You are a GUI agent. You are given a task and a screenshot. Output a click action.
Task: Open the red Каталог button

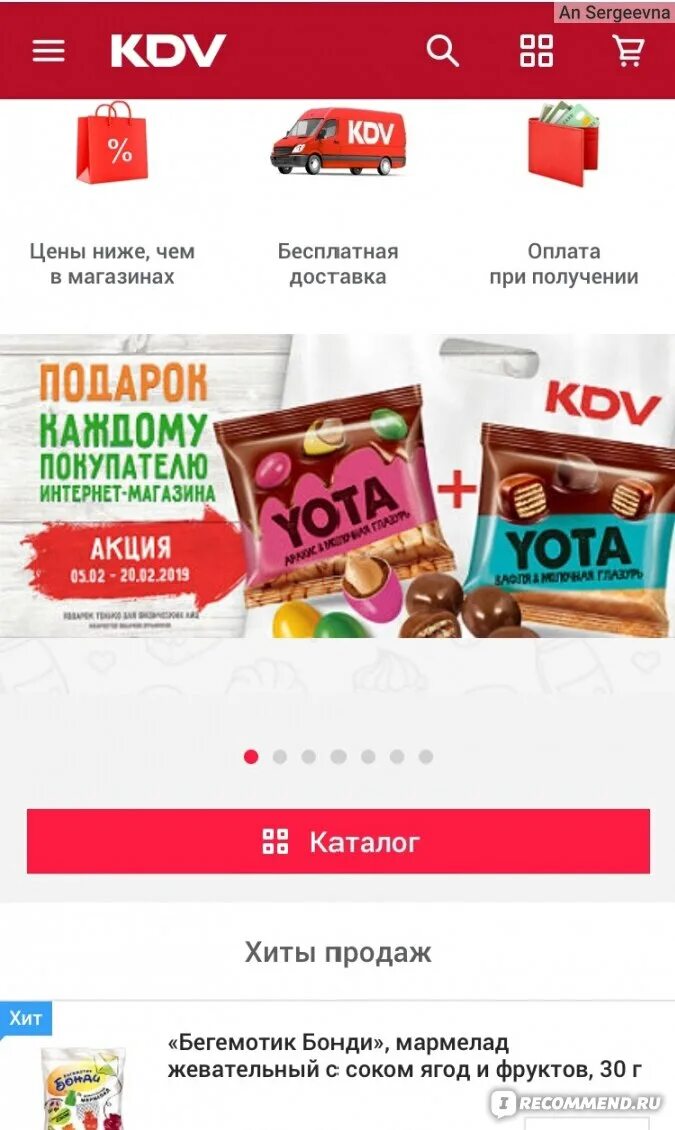tap(338, 841)
